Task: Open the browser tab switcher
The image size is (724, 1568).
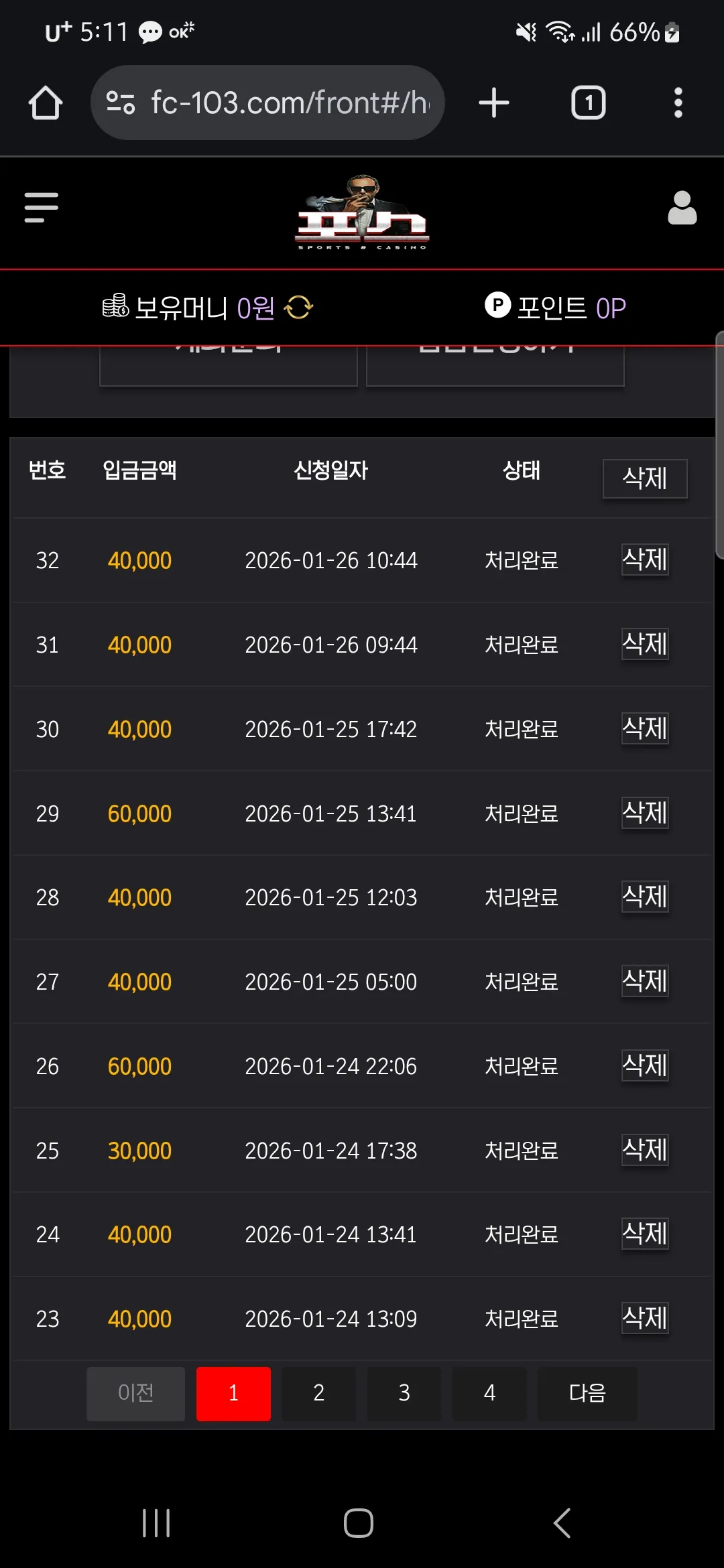Action: point(588,103)
